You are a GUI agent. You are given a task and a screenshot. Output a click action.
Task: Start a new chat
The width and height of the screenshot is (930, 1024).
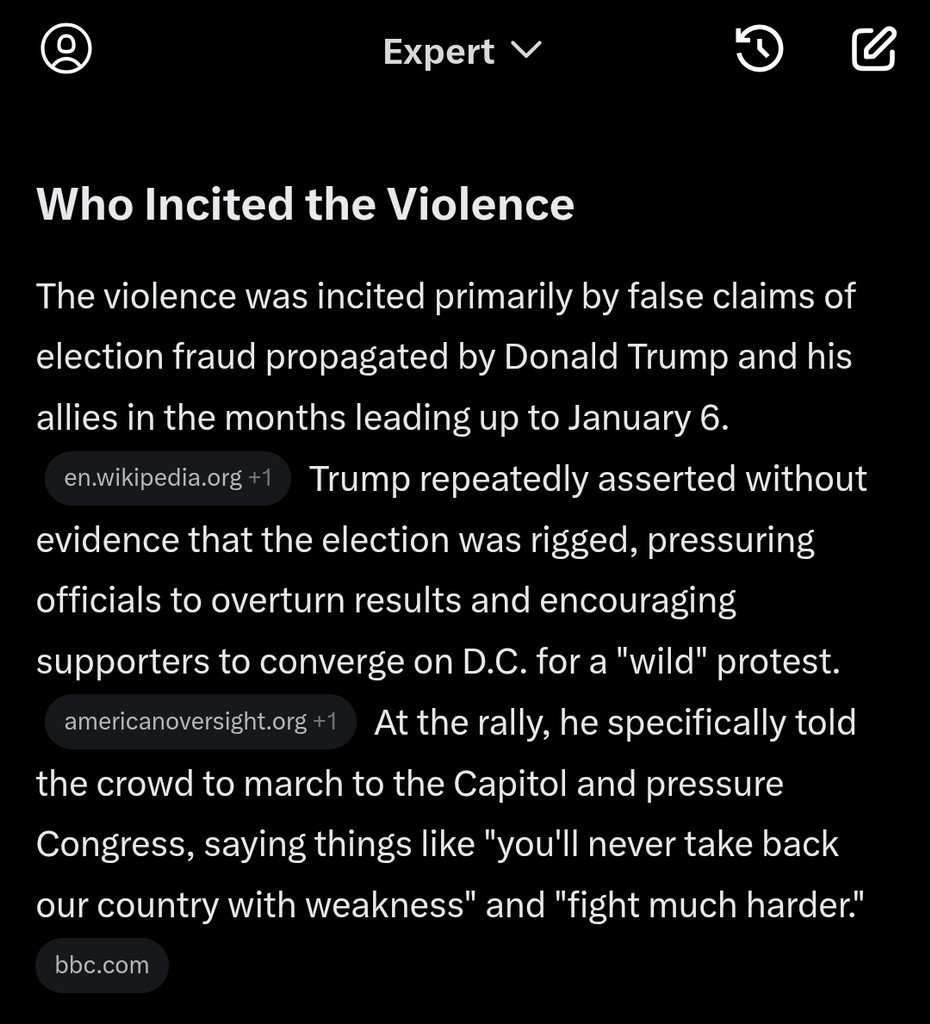[873, 49]
